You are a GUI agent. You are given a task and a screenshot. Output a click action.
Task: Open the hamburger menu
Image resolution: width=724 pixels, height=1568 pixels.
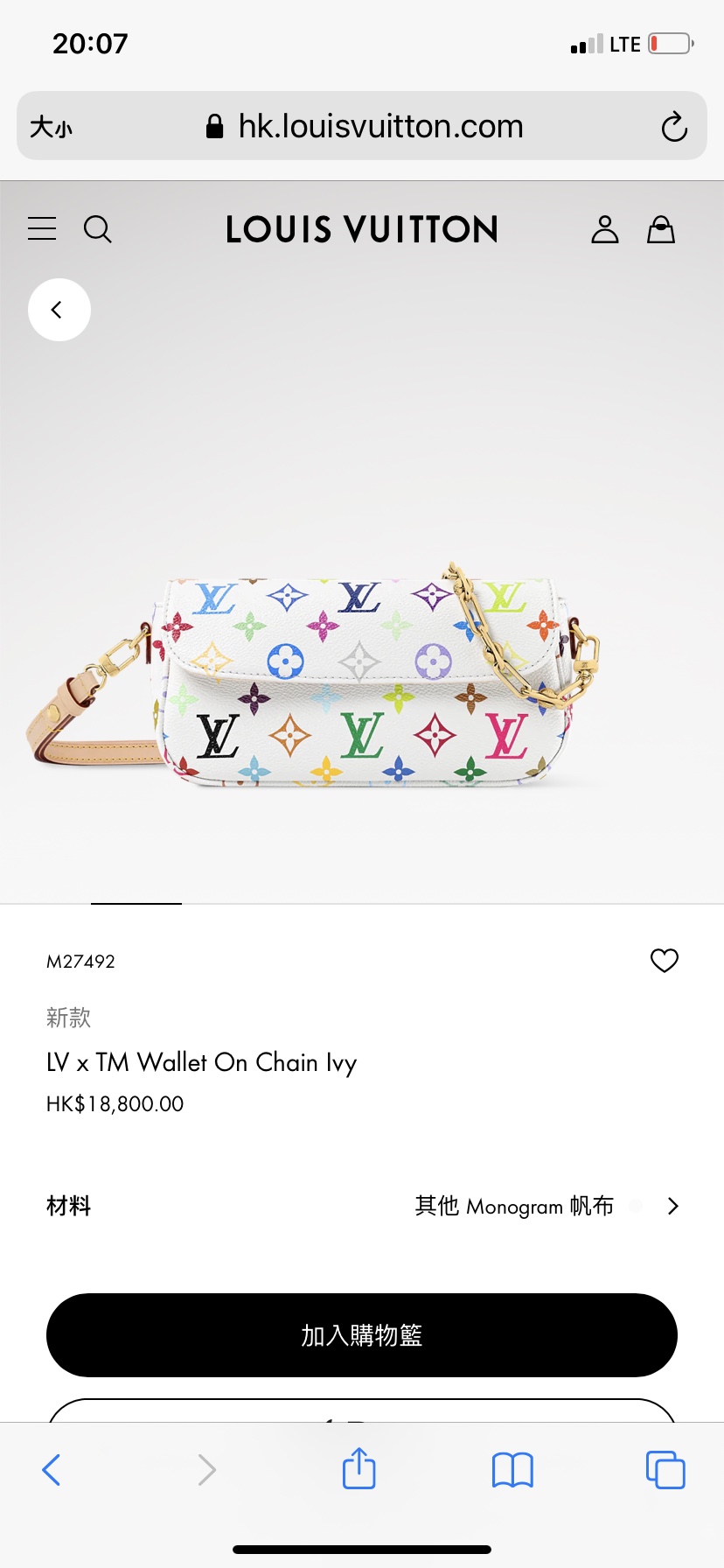point(42,229)
